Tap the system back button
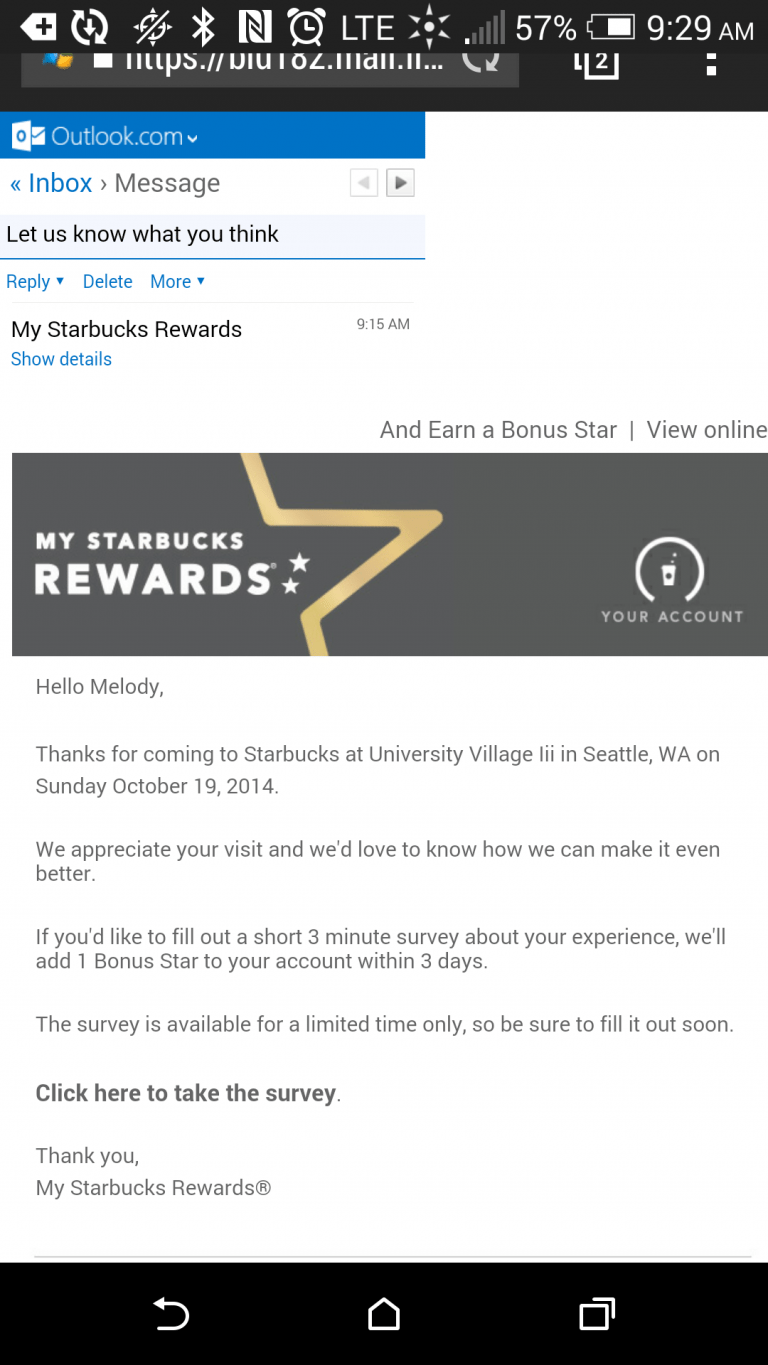Screen dimensions: 768x1365 pyautogui.click(x=171, y=1314)
